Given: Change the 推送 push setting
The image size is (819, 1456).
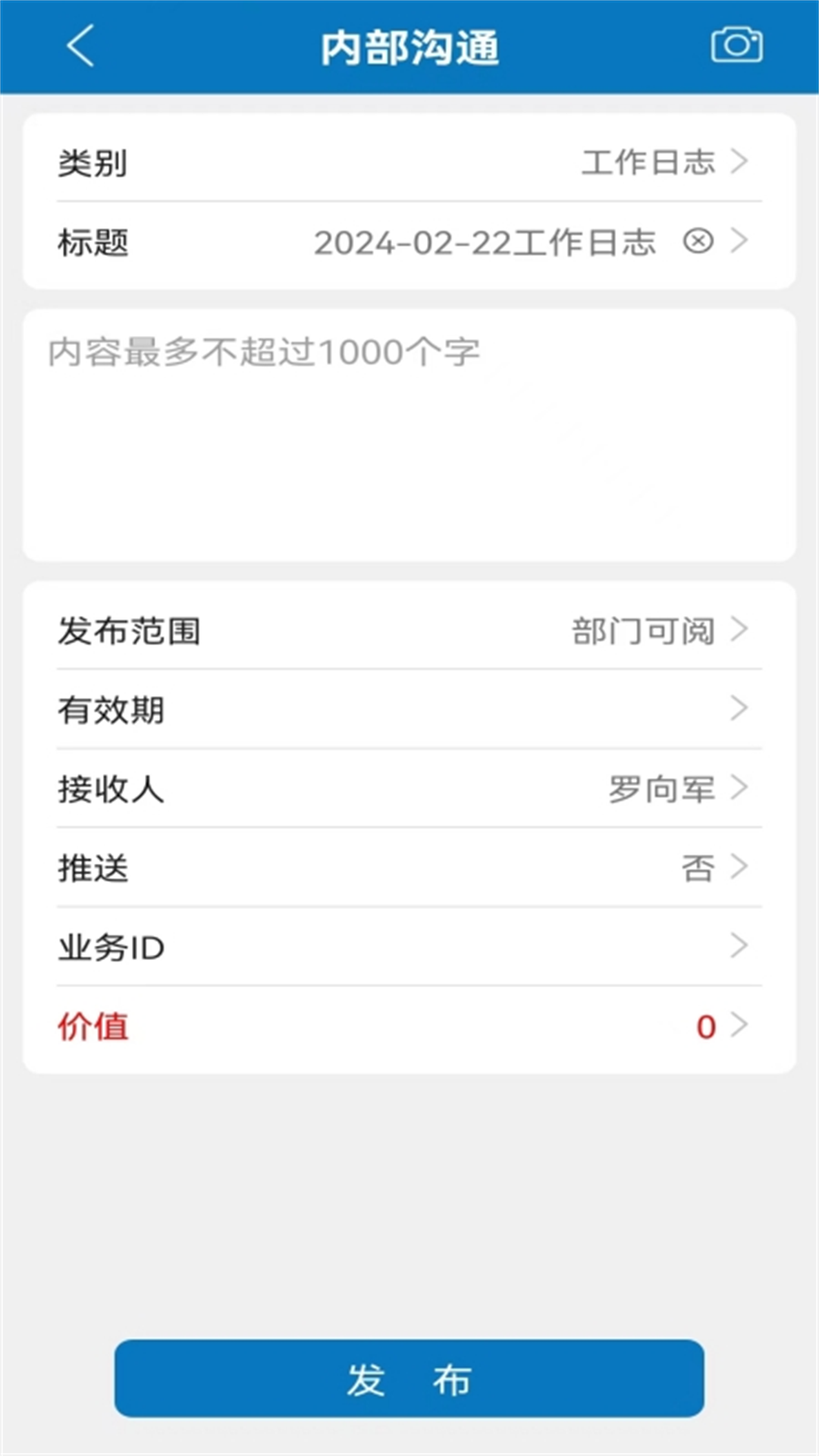Looking at the screenshot, I should pyautogui.click(x=409, y=868).
